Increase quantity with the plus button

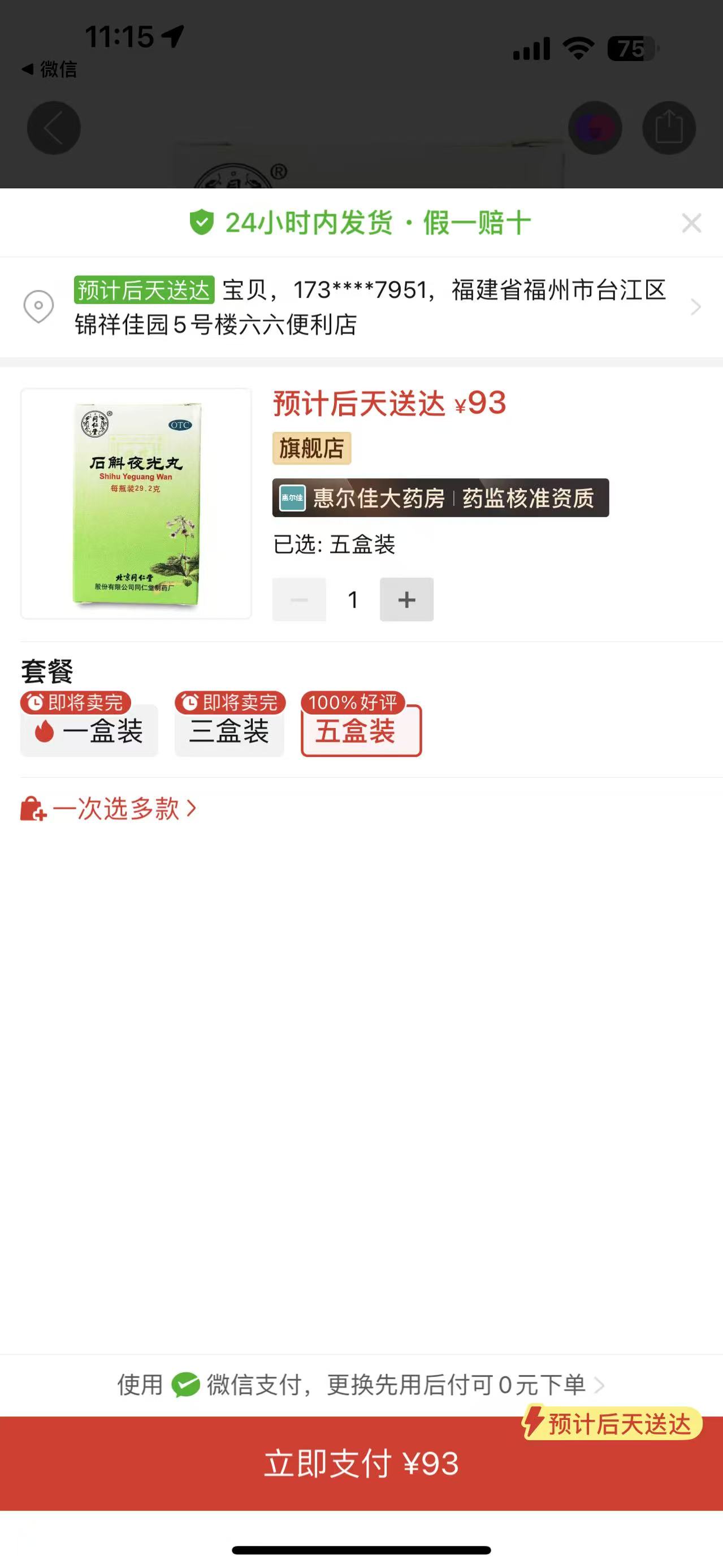point(406,600)
